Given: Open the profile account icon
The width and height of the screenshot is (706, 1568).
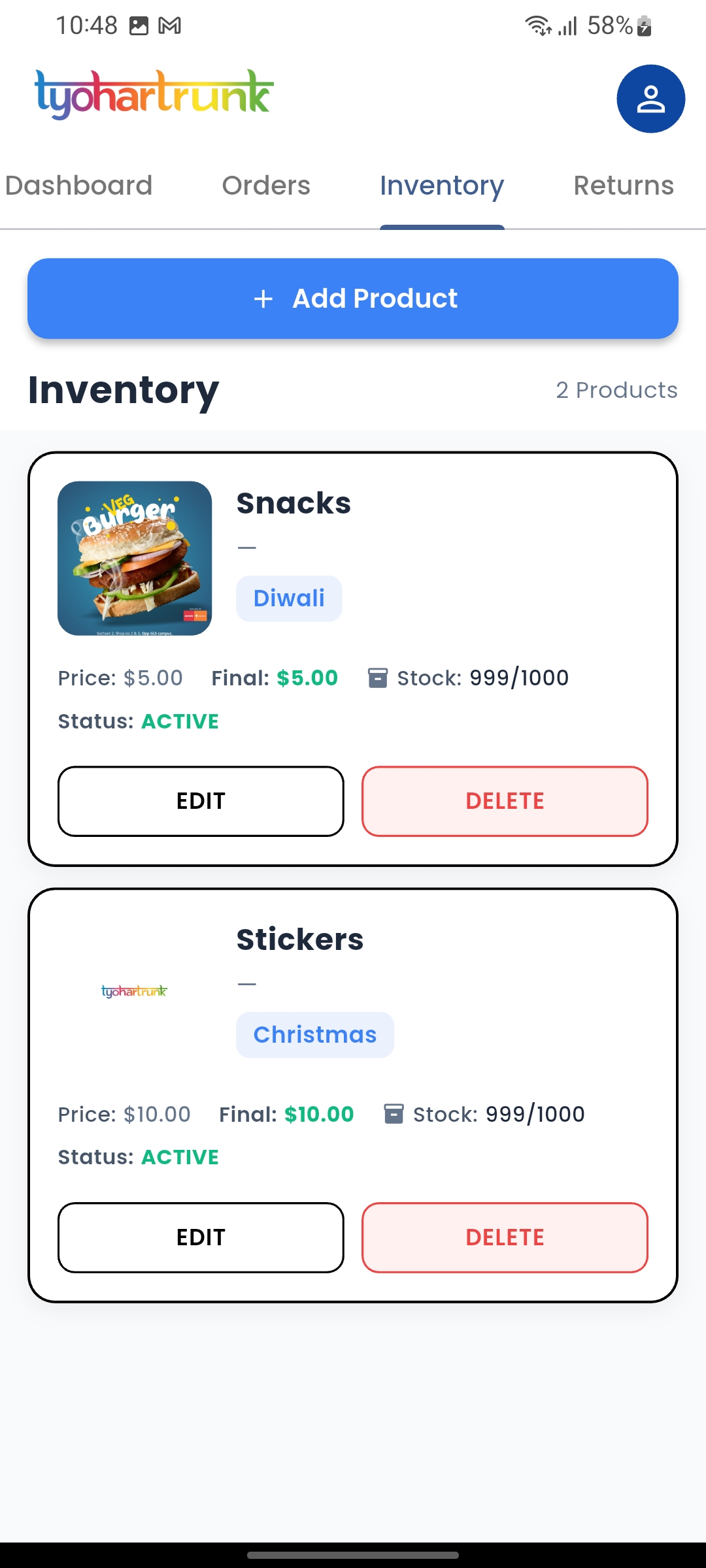Looking at the screenshot, I should [650, 98].
